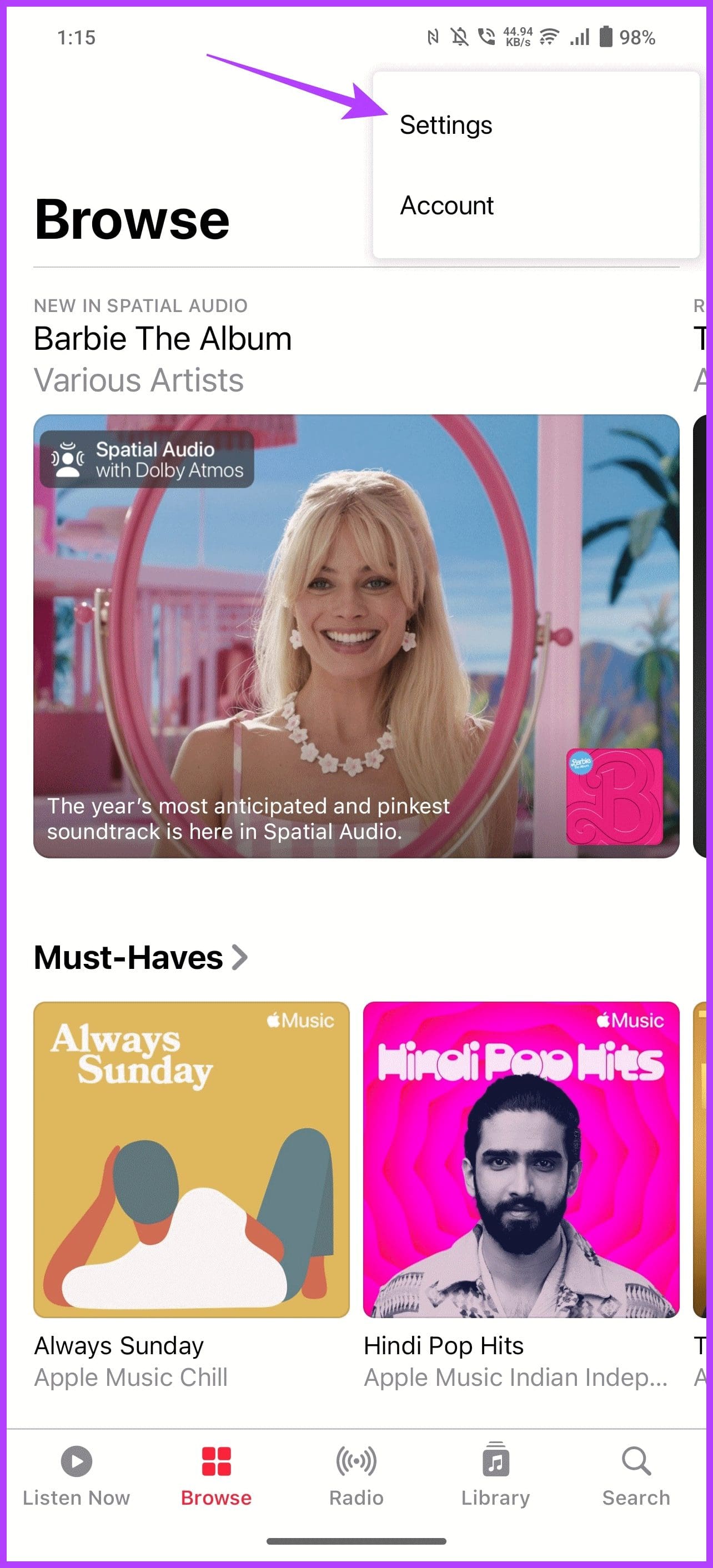Open the Hindi Pop Hits playlist
Viewport: 713px width, 1568px height.
tap(521, 1159)
